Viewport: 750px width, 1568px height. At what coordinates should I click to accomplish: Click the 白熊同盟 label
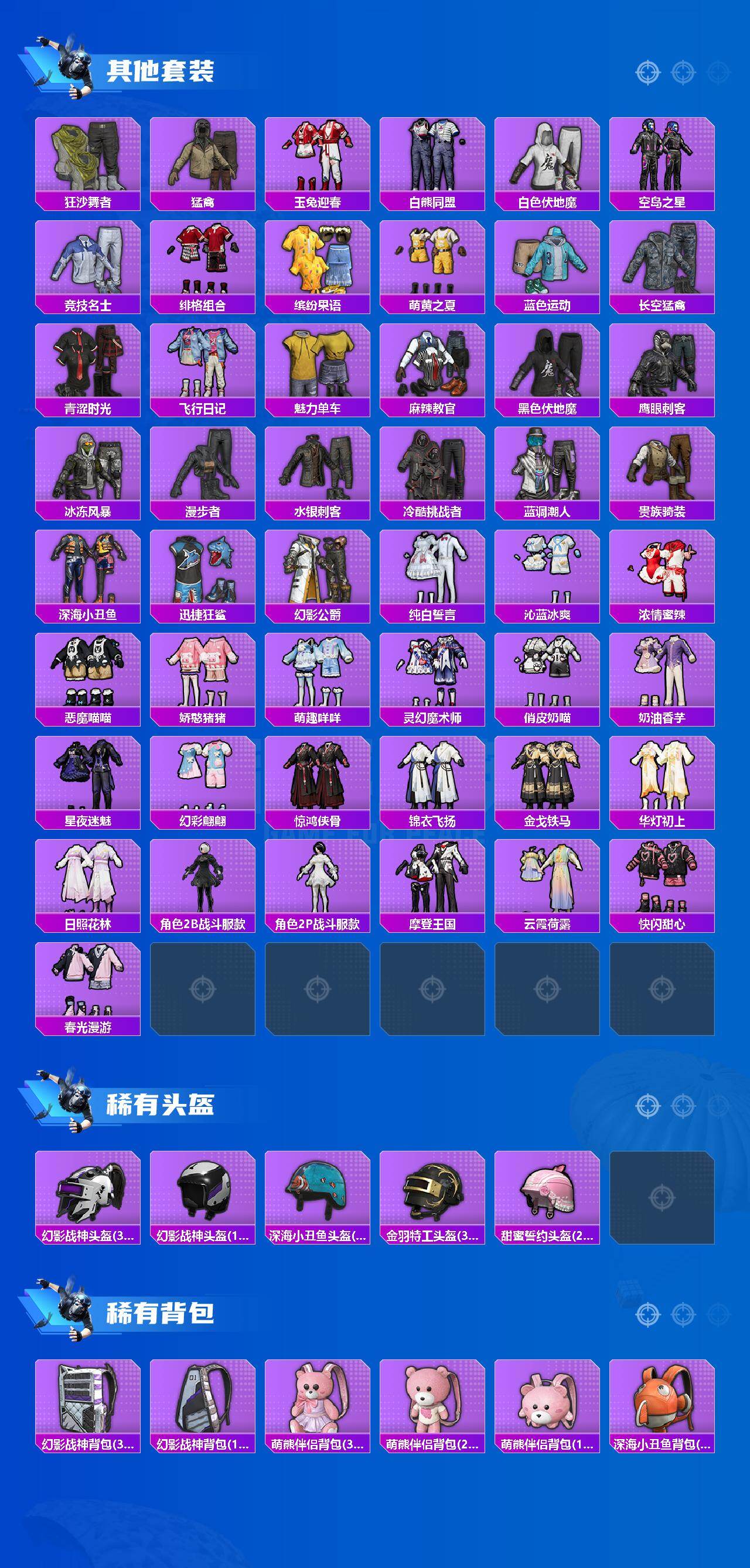click(432, 203)
